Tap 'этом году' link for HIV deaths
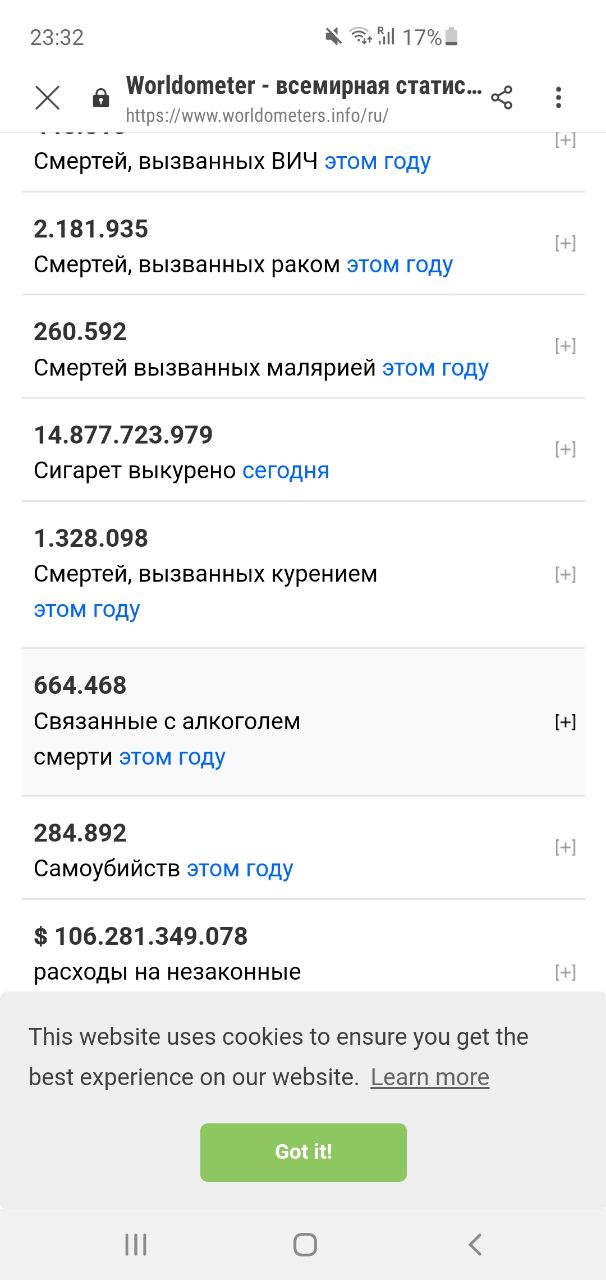Viewport: 606px width, 1280px height. (x=377, y=162)
